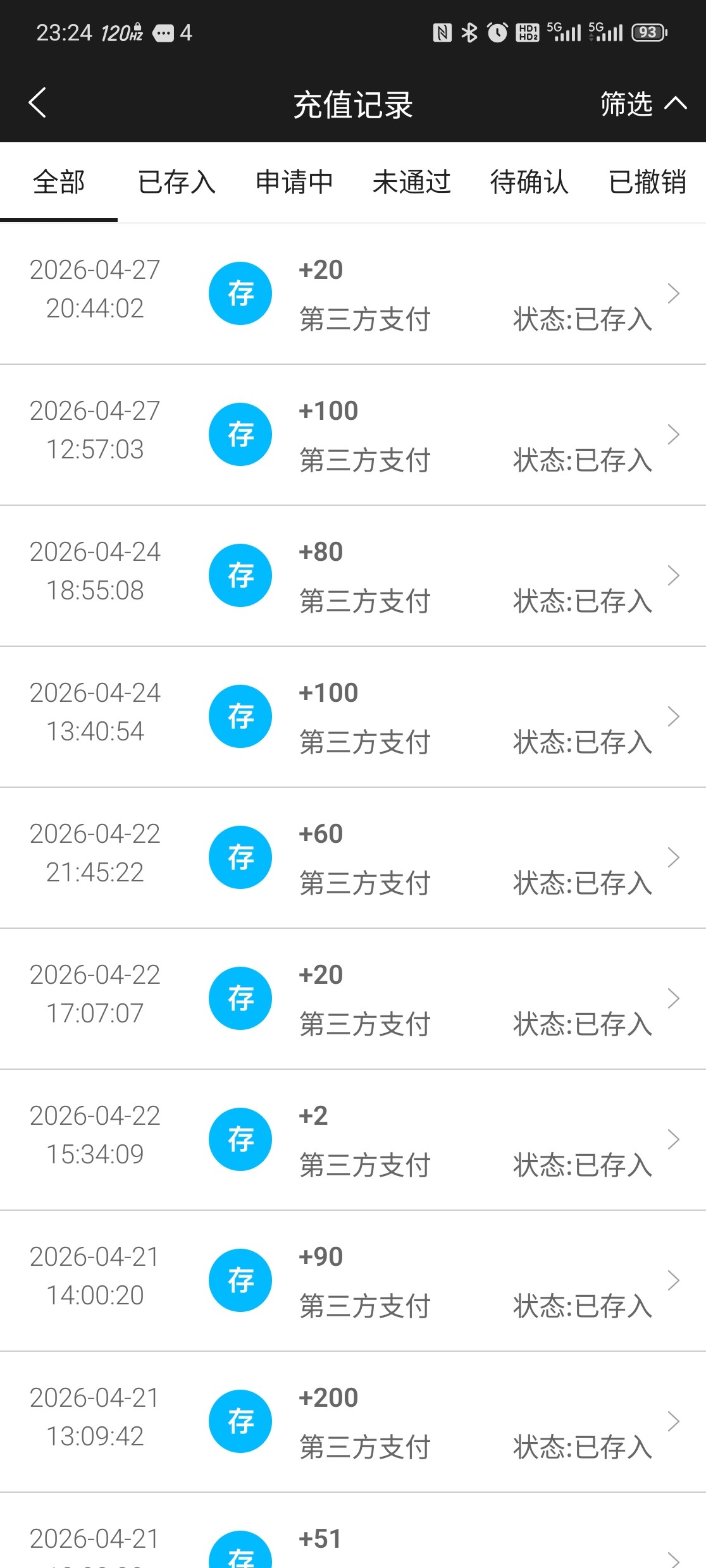This screenshot has height=1568, width=706.
Task: Click the 存 icon on the +2 record
Action: click(240, 1139)
